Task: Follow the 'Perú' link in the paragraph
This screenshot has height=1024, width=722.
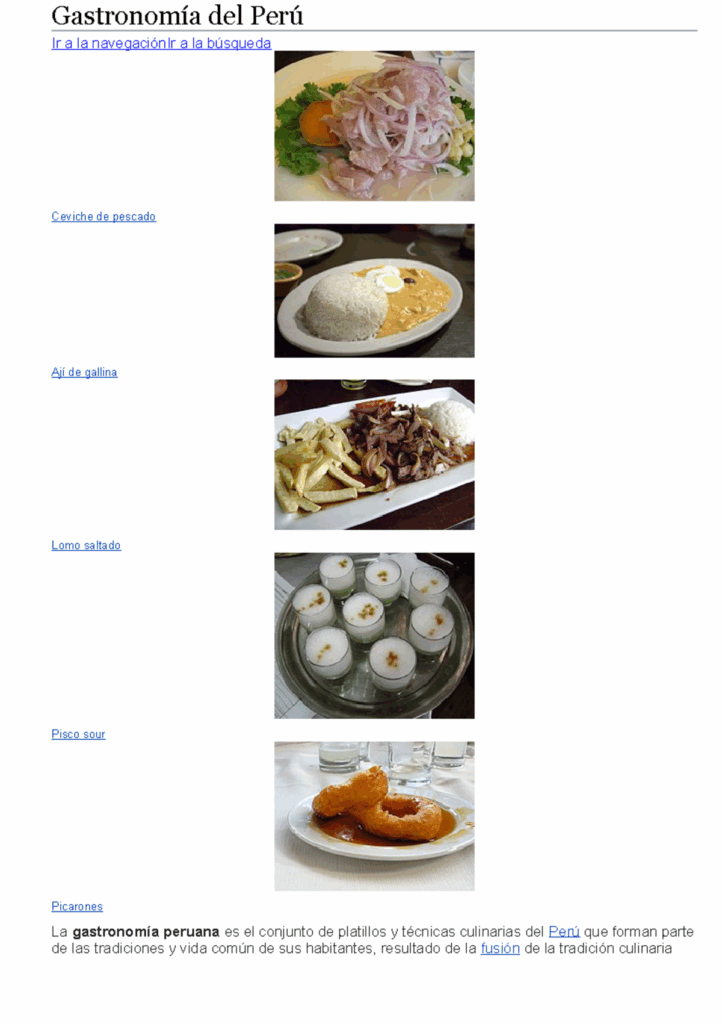Action: tap(564, 931)
